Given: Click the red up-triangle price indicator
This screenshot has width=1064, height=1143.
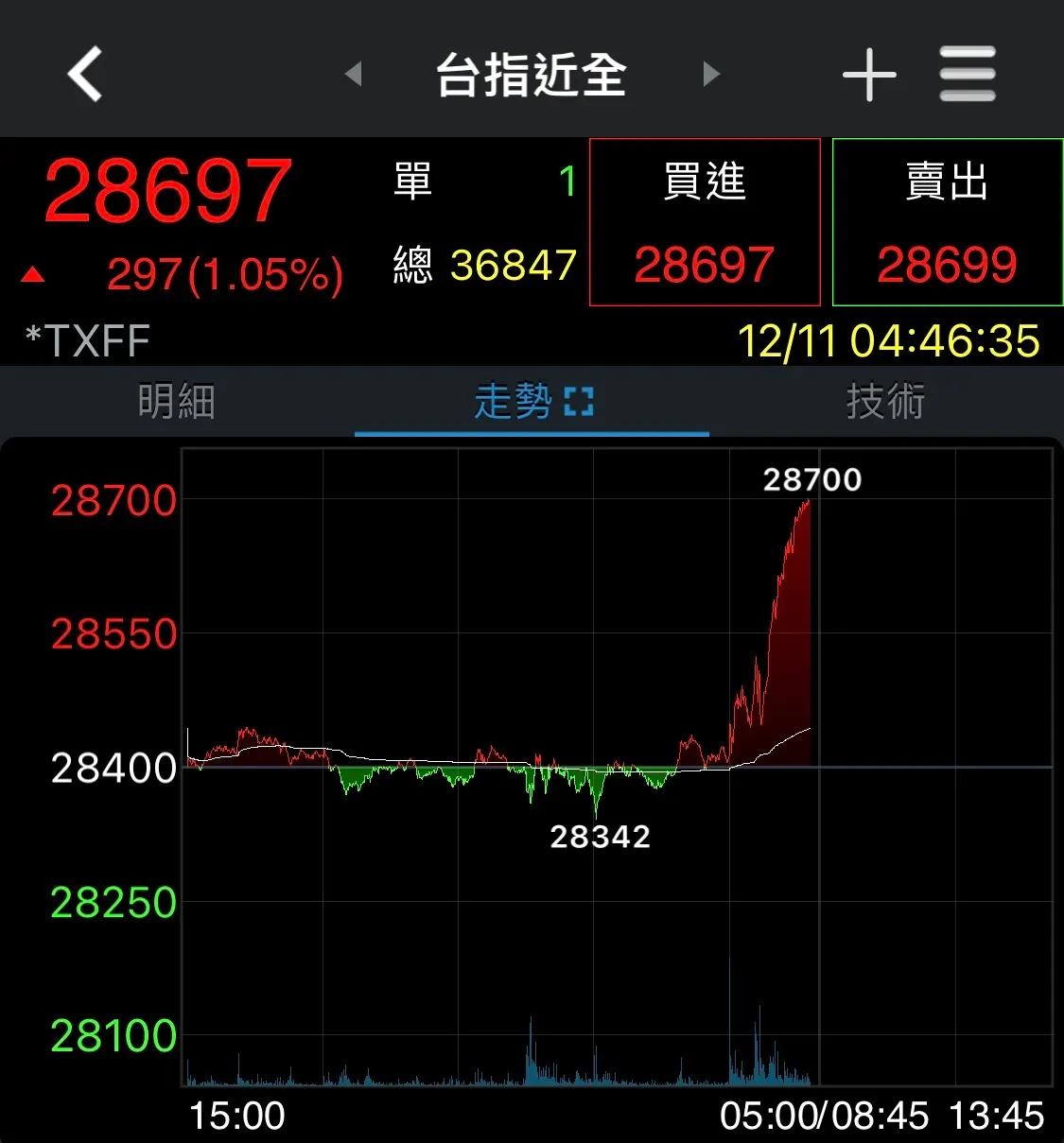Looking at the screenshot, I should [x=33, y=275].
